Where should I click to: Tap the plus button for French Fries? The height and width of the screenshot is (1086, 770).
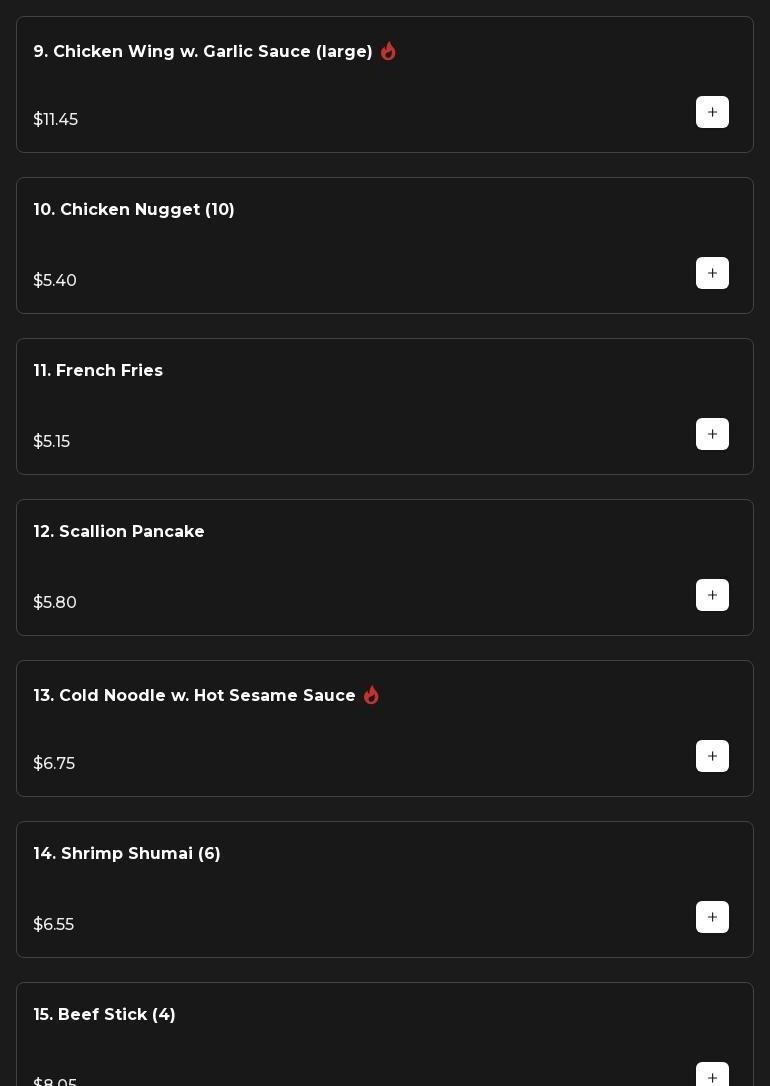coord(712,434)
